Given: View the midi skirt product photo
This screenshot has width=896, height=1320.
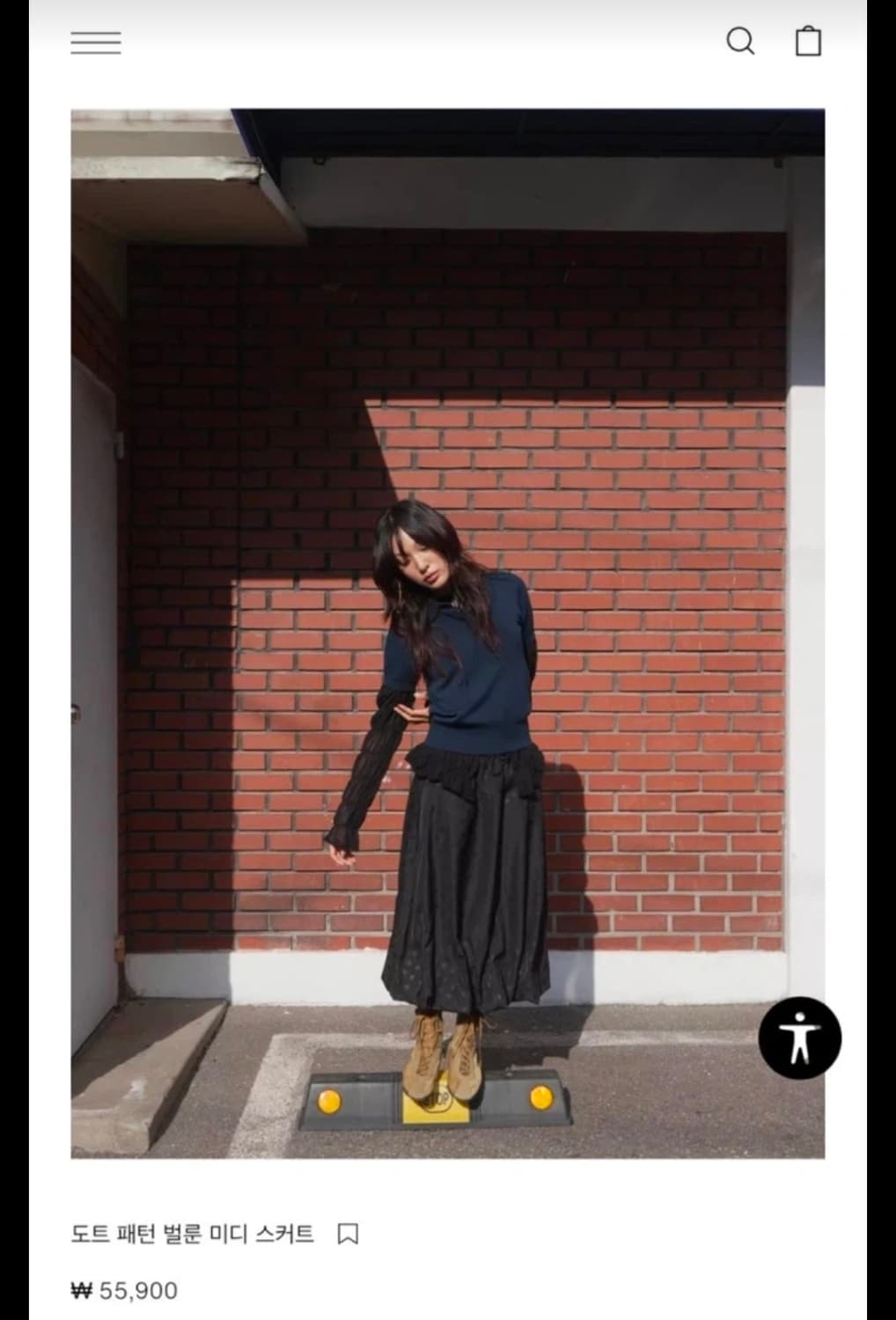Looking at the screenshot, I should point(447,633).
